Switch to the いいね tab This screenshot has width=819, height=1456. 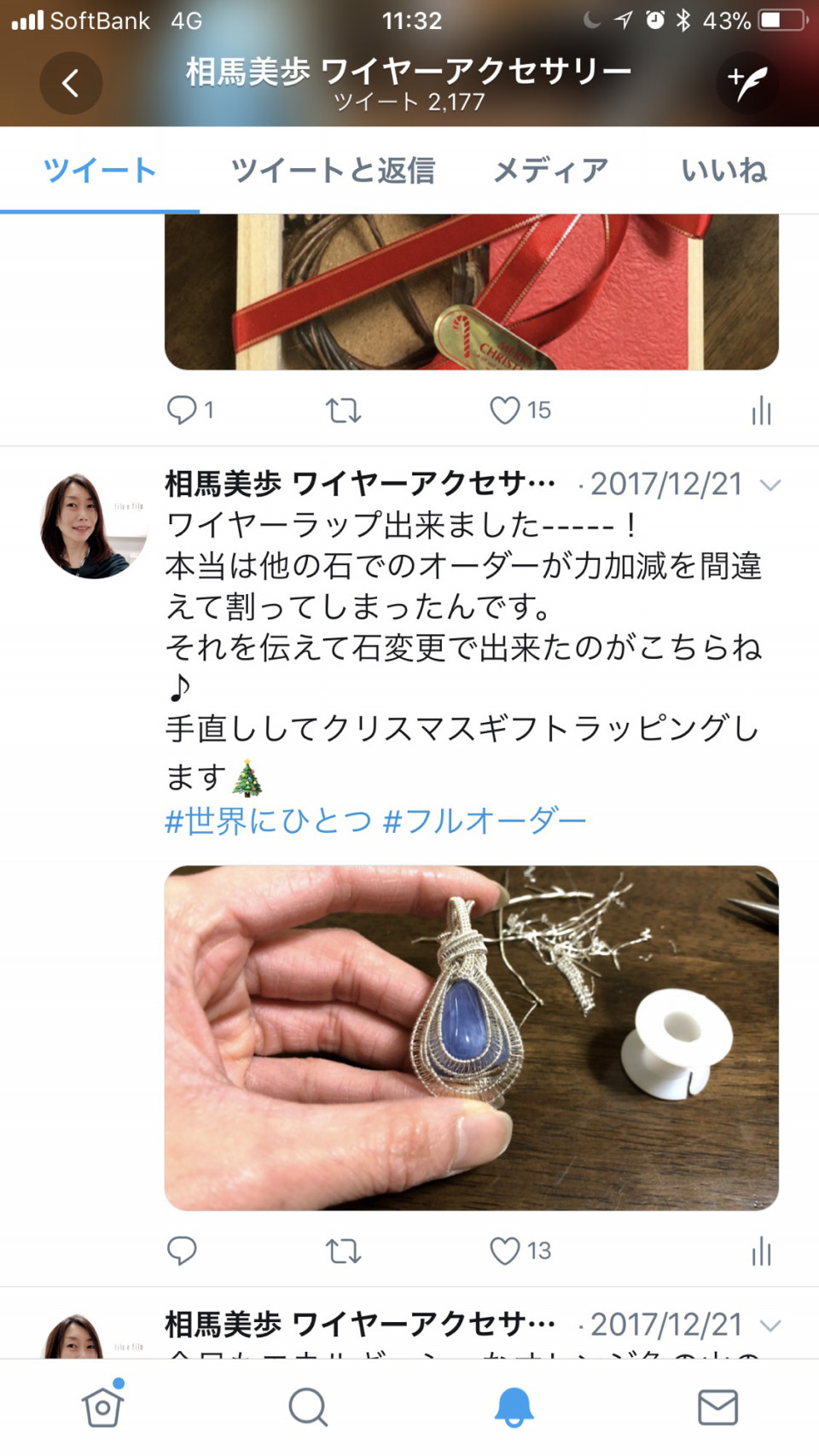[723, 171]
